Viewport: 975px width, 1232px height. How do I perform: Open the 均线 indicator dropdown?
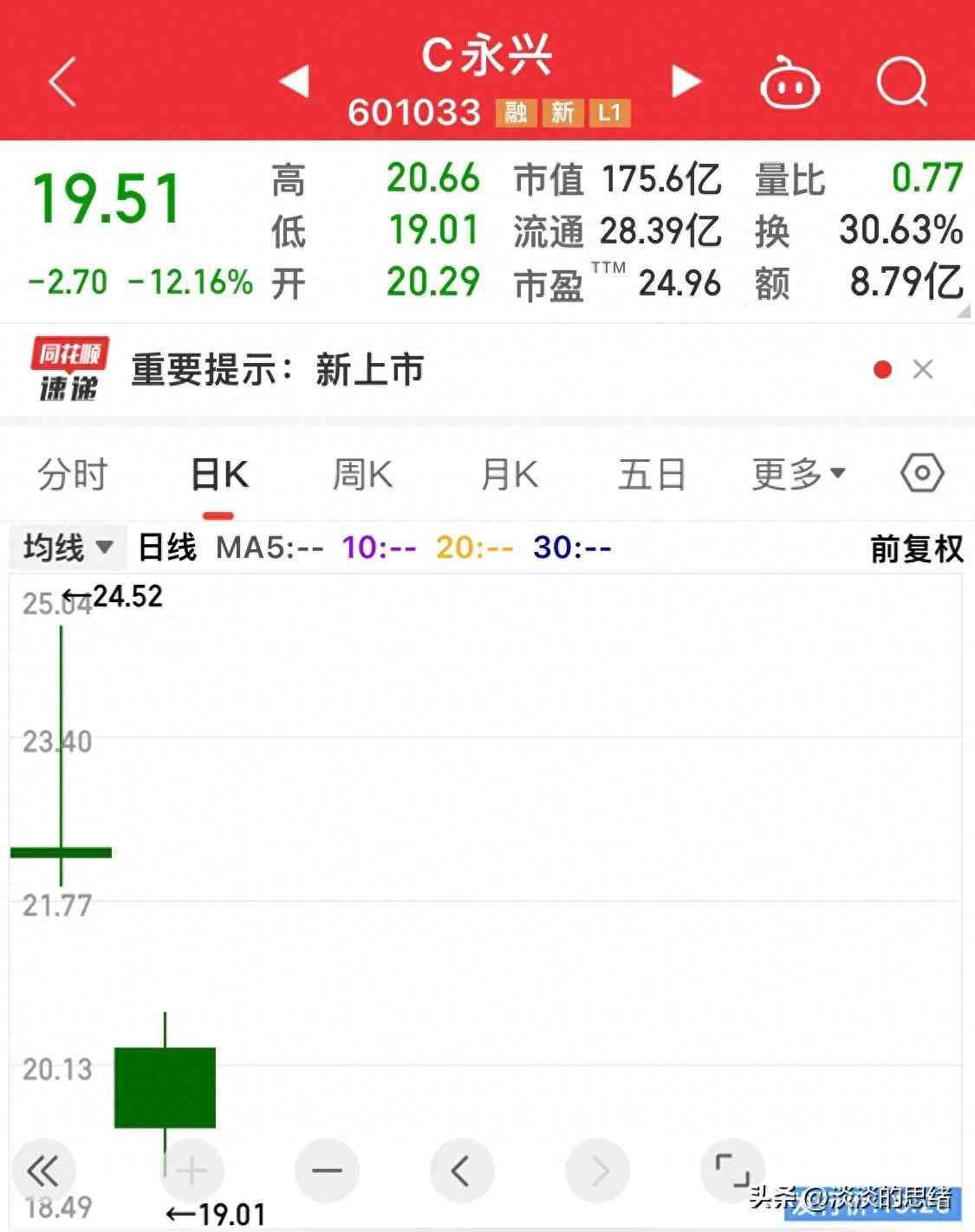pos(68,548)
